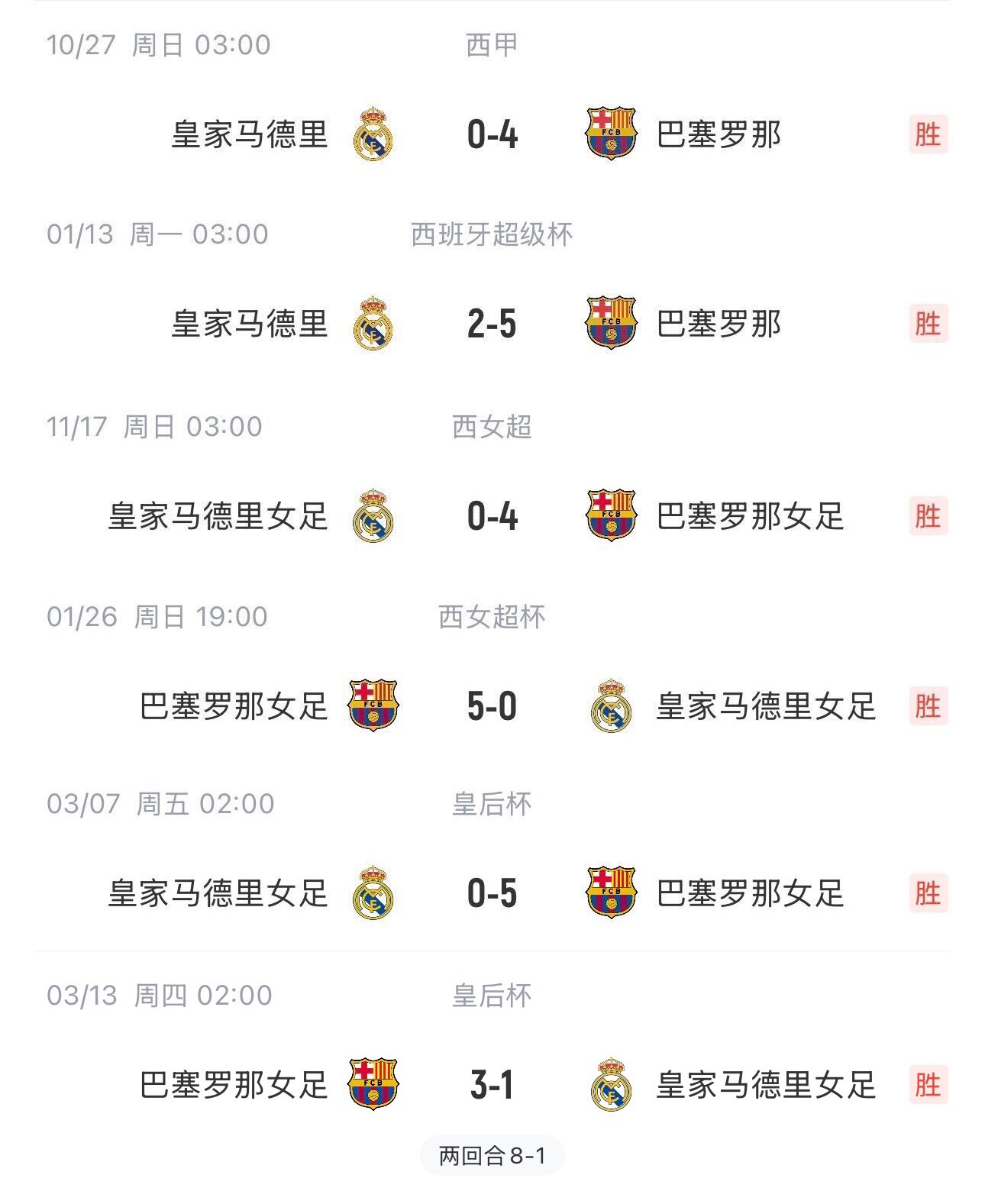Open the 10/27 La Liga match, score 0-4
985x1204 pixels.
[492, 135]
